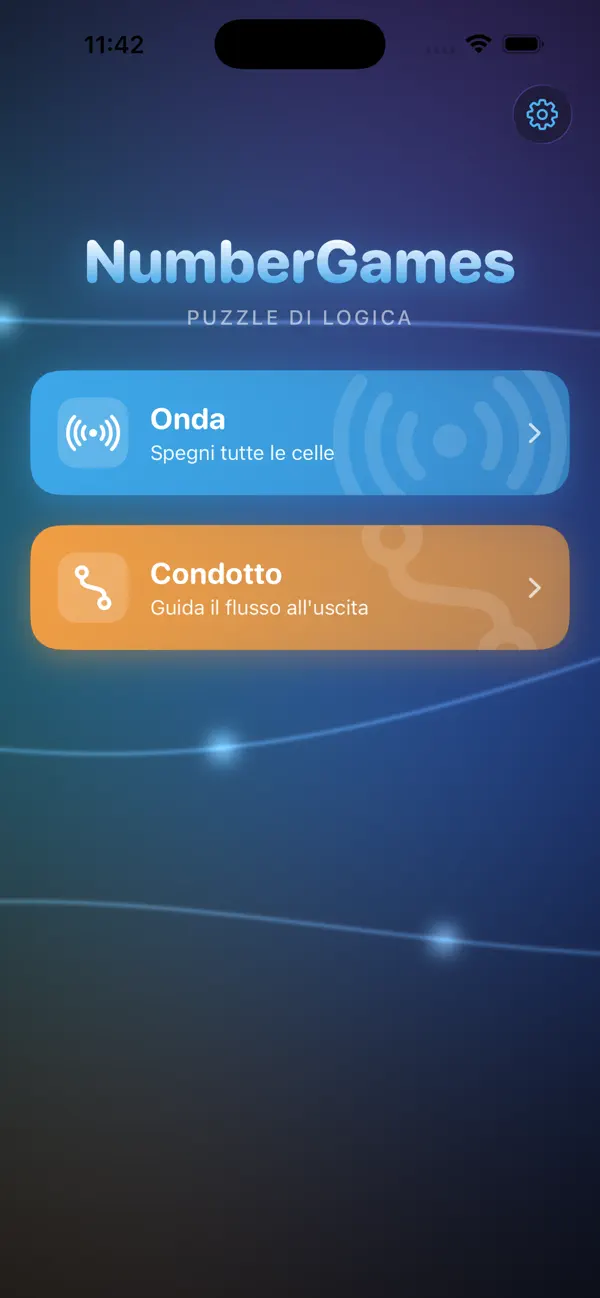Screen dimensions: 600x1298
Task: Open the settings gear icon
Action: tap(542, 115)
